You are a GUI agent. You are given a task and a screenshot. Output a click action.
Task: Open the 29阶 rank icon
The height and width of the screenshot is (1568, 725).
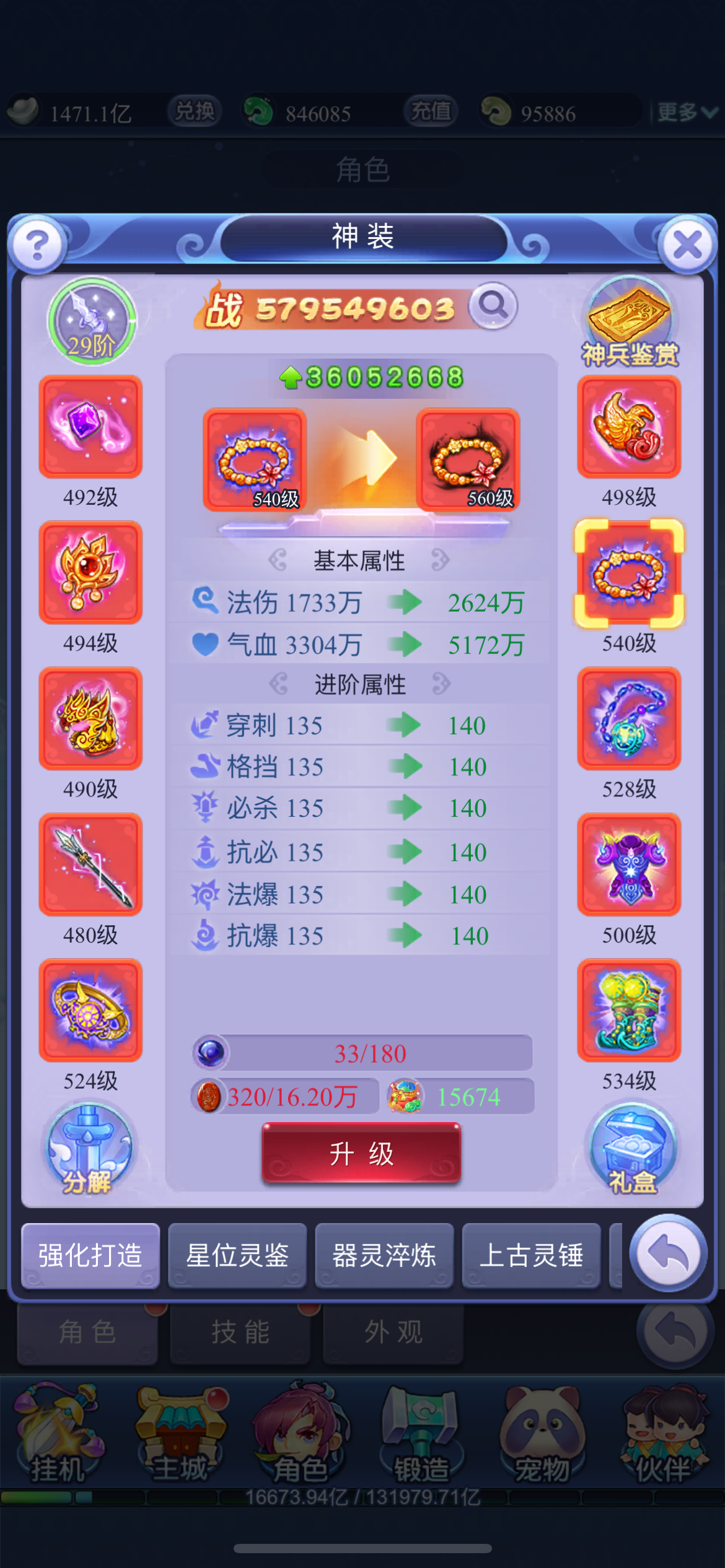(92, 320)
